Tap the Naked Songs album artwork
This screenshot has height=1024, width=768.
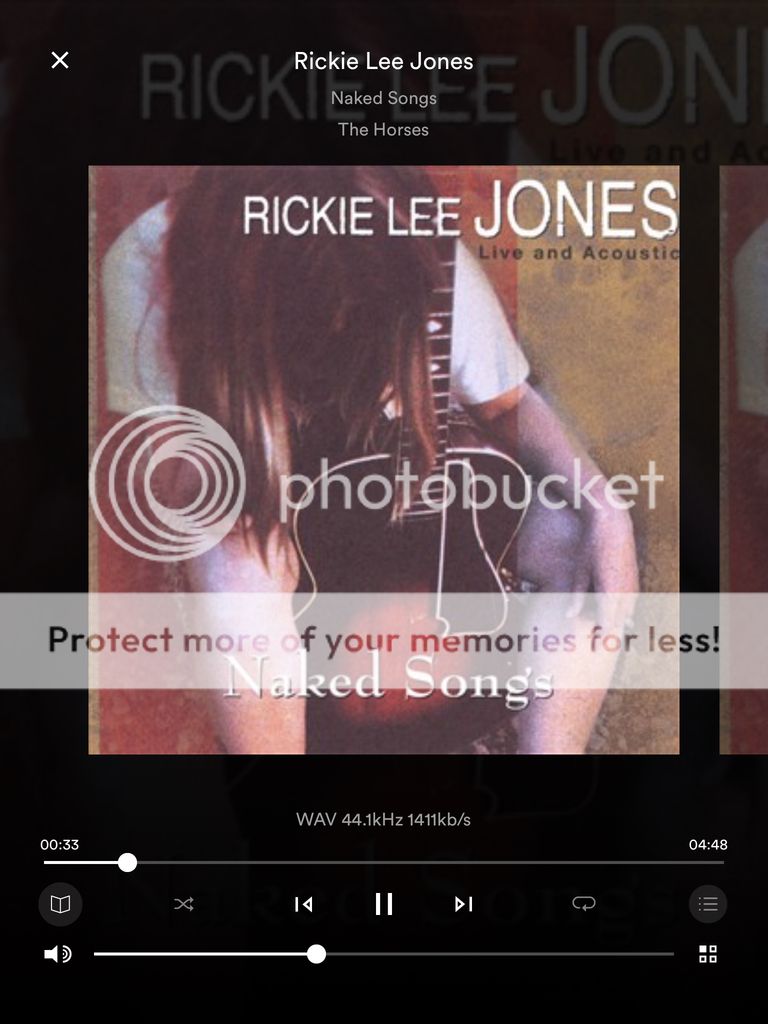384,460
